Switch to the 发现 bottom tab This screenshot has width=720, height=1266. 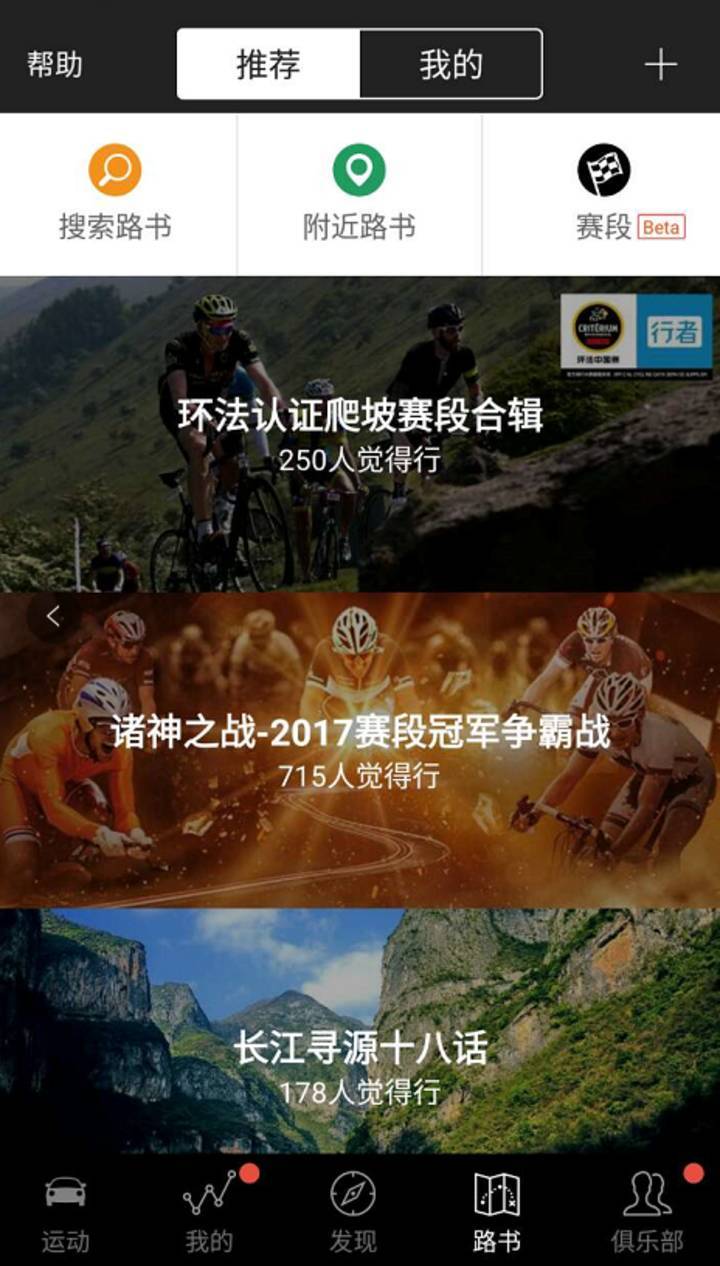353,1212
